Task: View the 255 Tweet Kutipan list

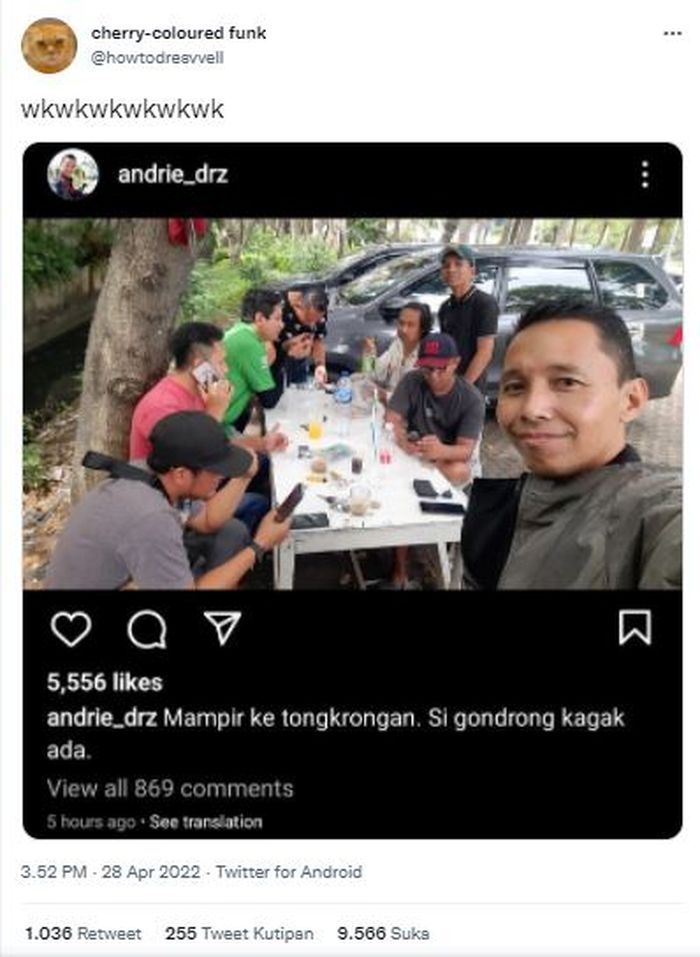Action: pos(239,933)
